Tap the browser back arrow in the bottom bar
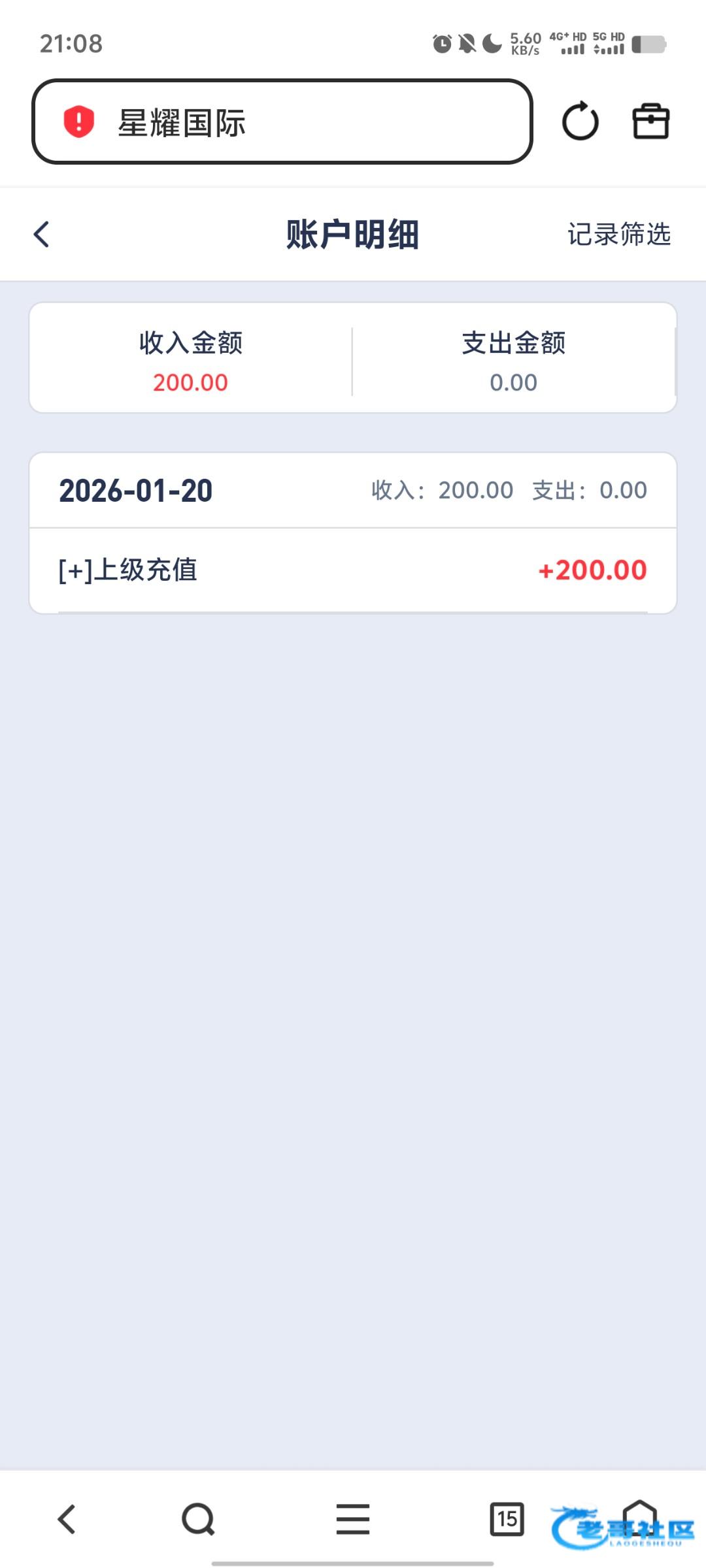The width and height of the screenshot is (706, 1568). coord(67,1519)
